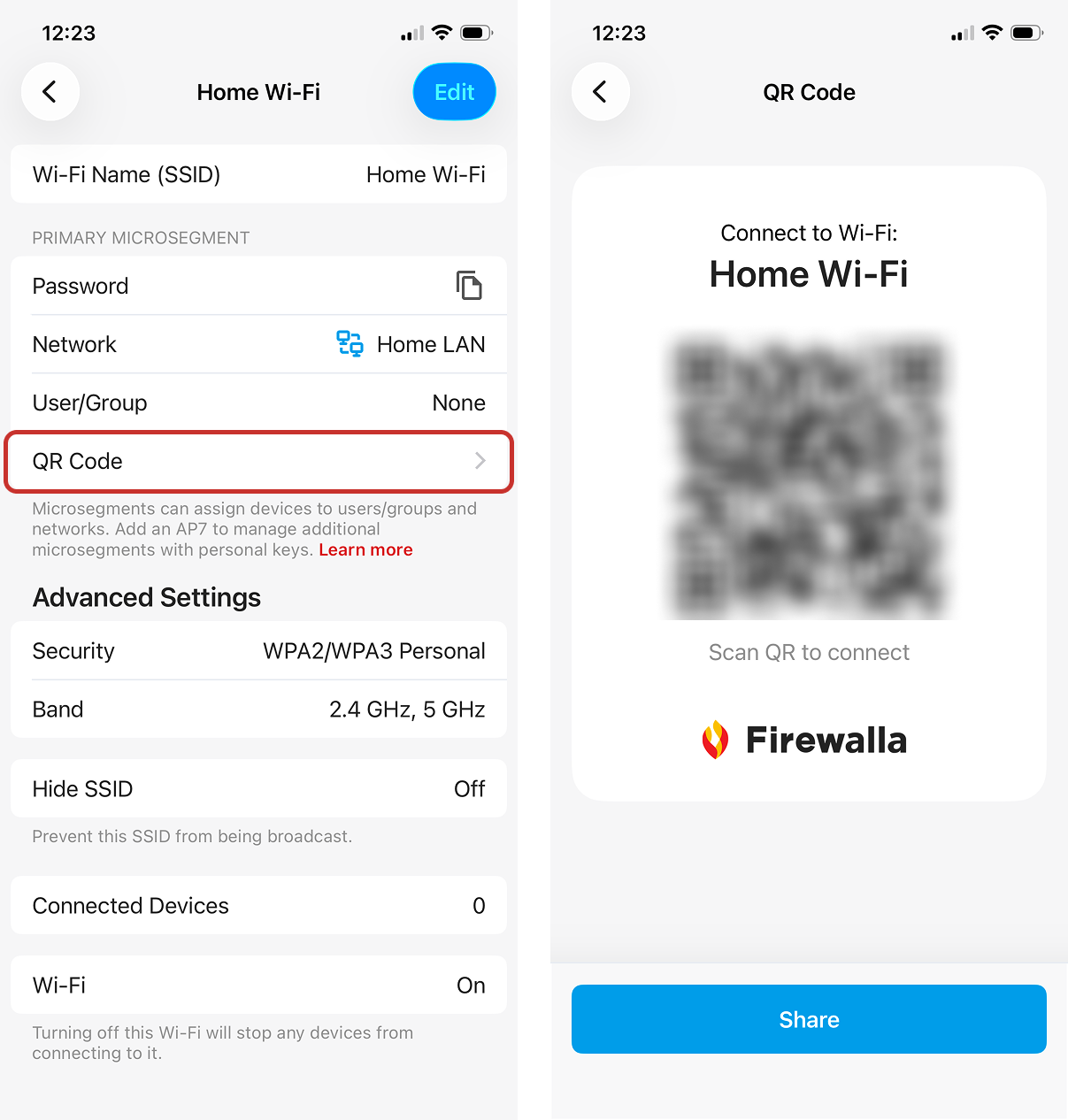The height and width of the screenshot is (1120, 1068).
Task: Open the Wi-Fi Name (SSID) row
Action: [x=258, y=174]
